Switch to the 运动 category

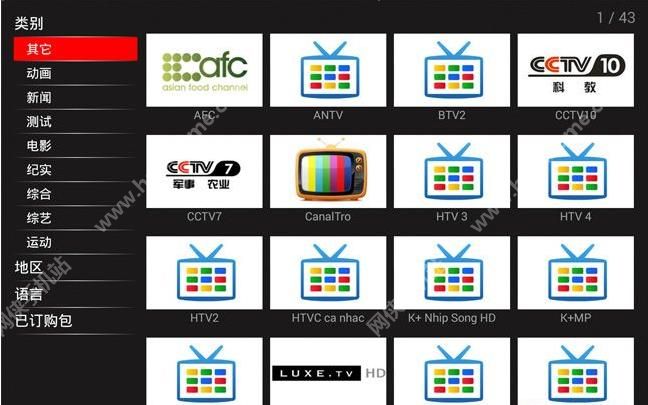[x=75, y=242]
